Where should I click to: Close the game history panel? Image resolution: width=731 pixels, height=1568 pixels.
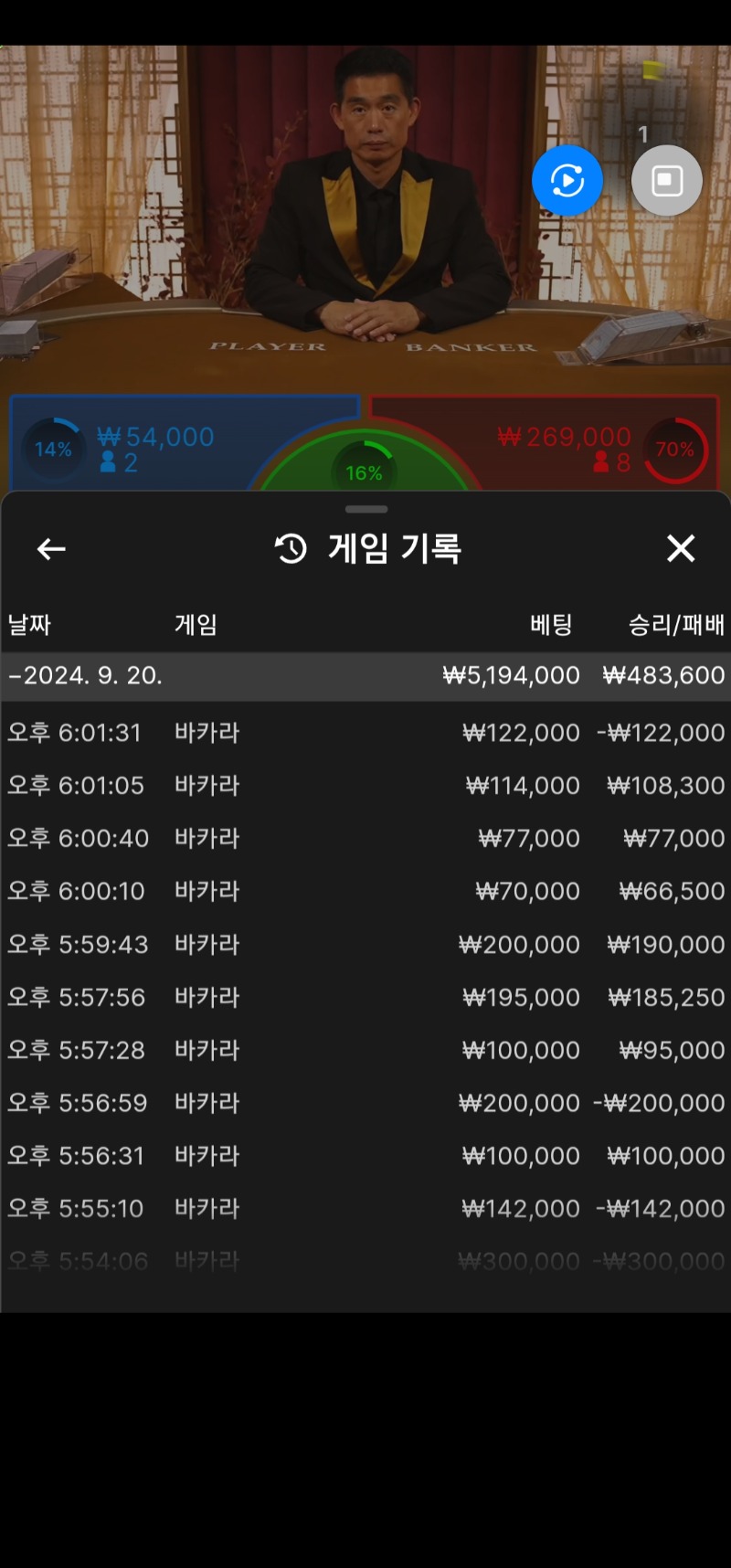pos(681,548)
